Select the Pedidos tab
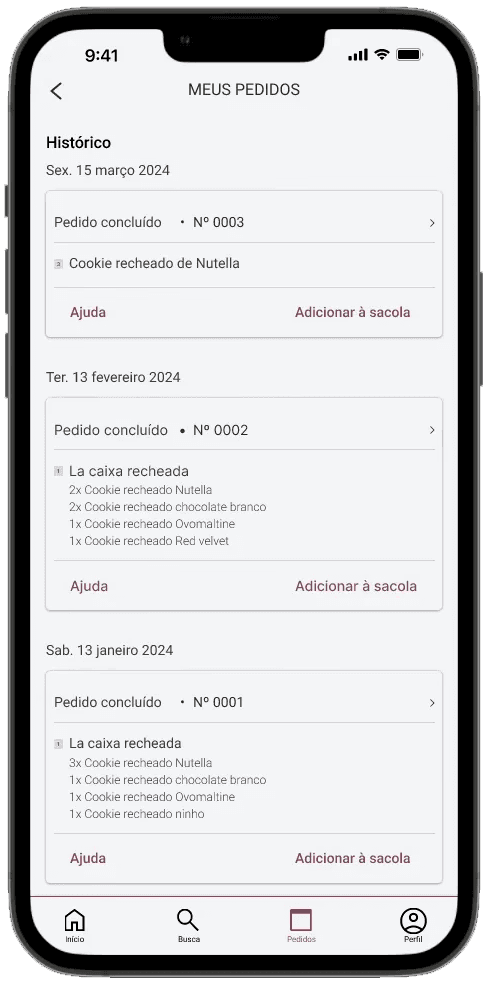Viewport: 489px width, 981px height. pos(301,926)
